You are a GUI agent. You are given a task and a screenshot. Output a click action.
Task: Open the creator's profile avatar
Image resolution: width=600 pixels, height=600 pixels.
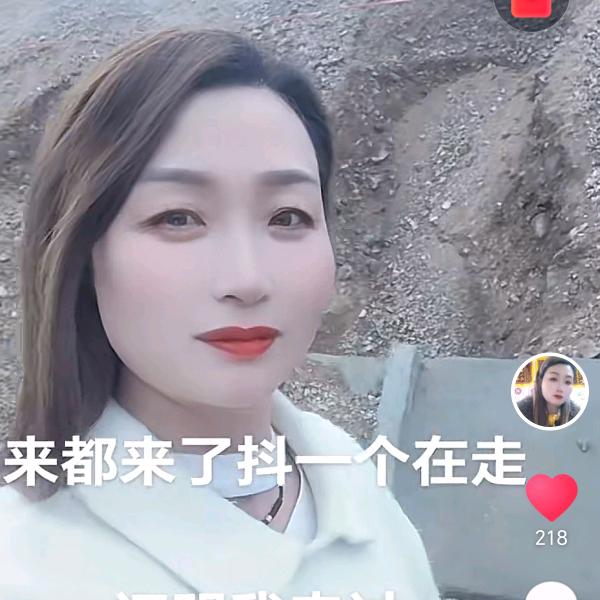point(550,392)
